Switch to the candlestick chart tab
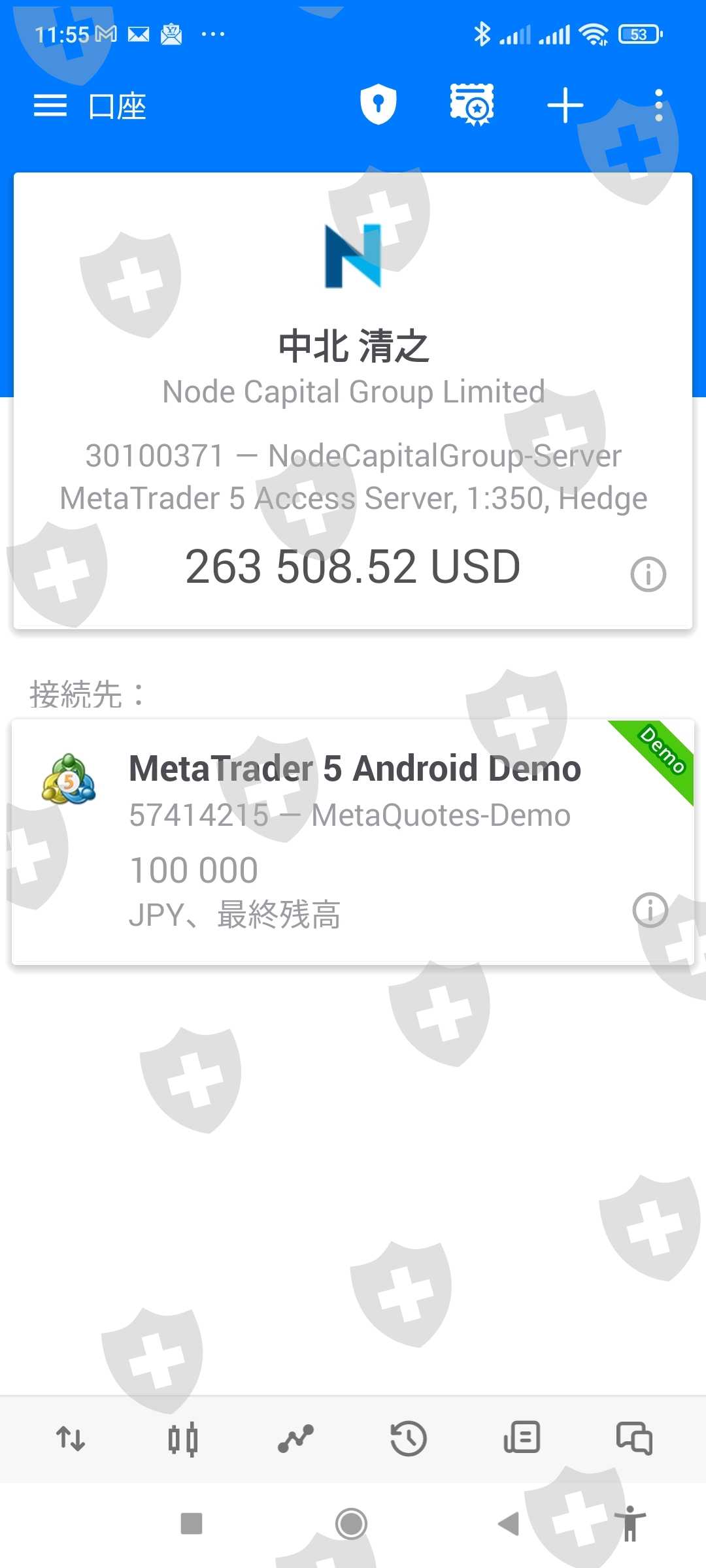The width and height of the screenshot is (706, 1568). click(x=183, y=1439)
